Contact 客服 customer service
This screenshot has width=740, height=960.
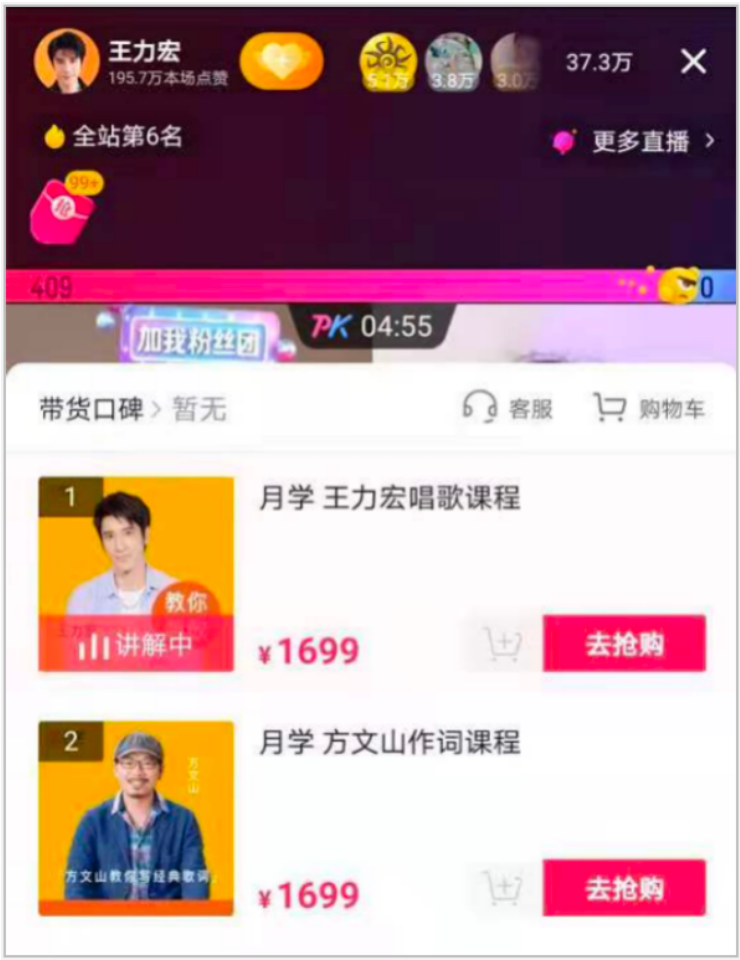[508, 408]
